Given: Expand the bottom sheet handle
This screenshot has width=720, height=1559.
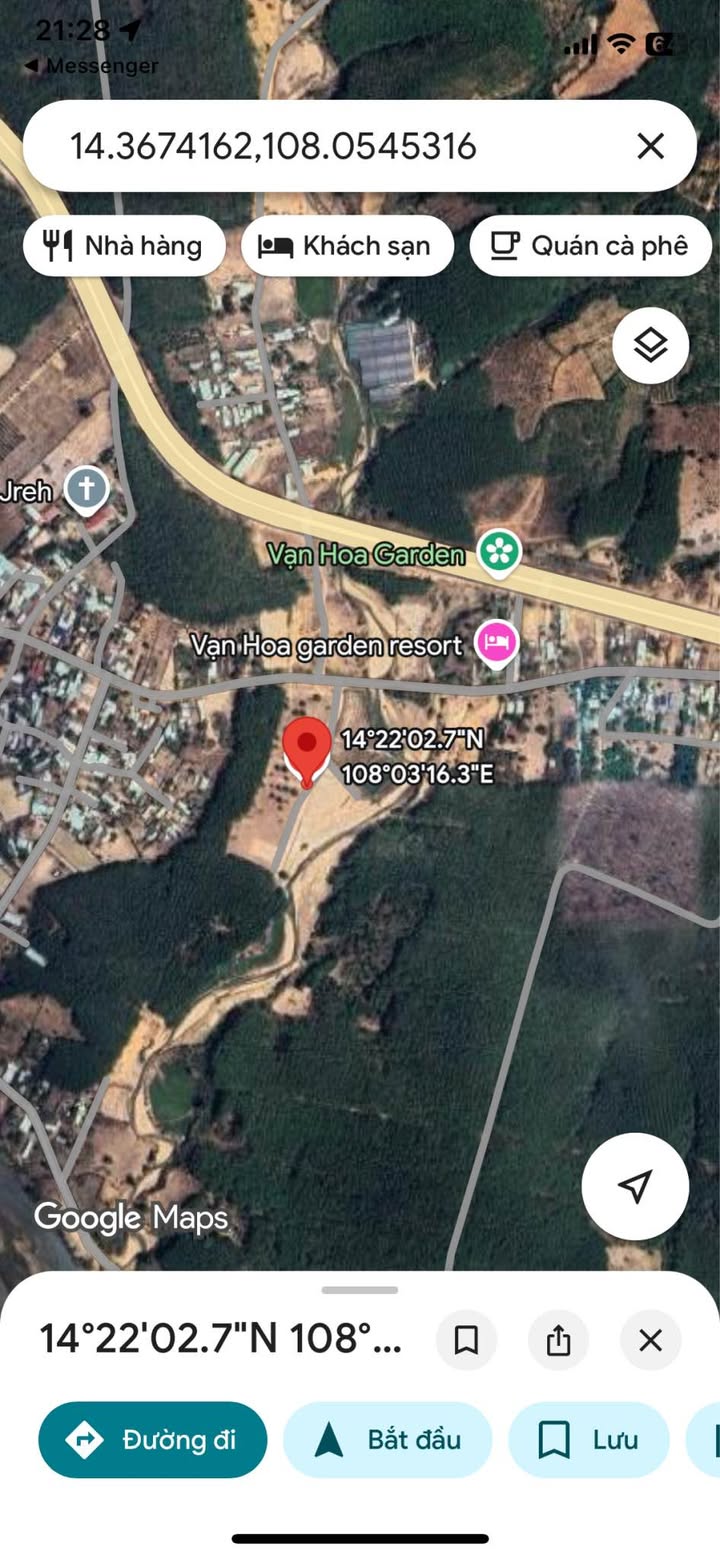Looking at the screenshot, I should (x=360, y=1290).
